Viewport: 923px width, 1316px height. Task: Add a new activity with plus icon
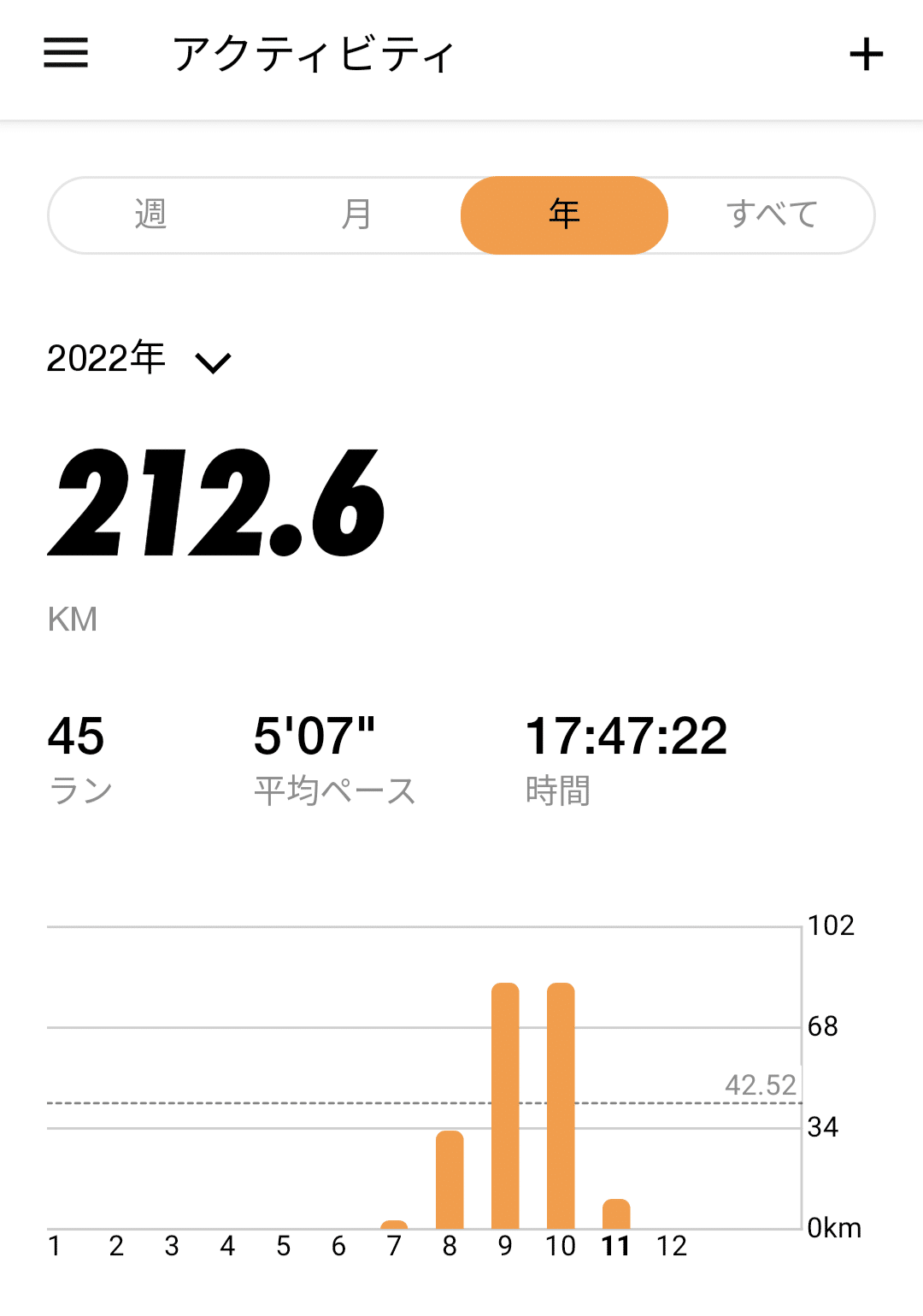pyautogui.click(x=866, y=55)
